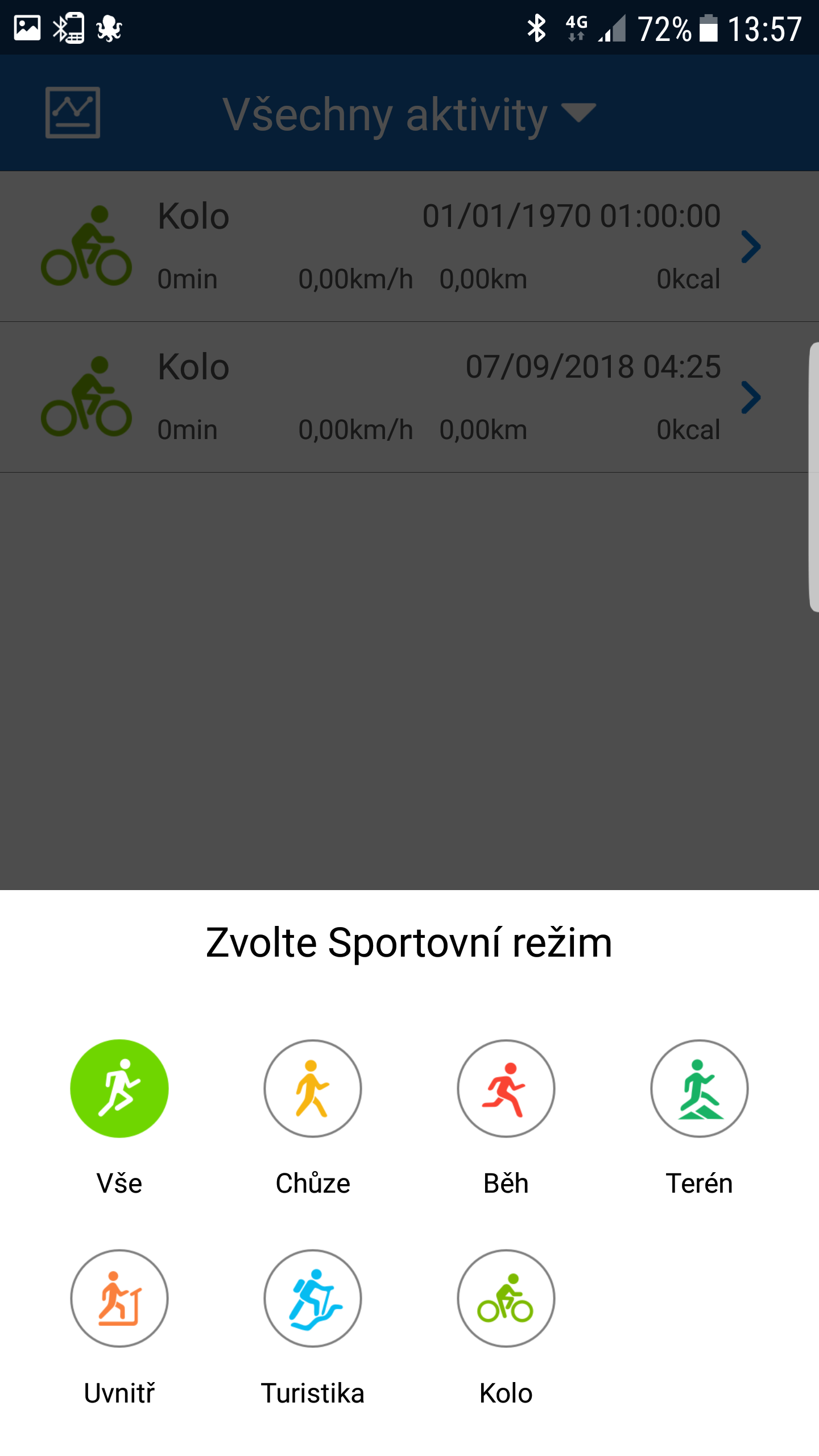Select the Vše sport mode
819x1456 pixels.
coord(119,1088)
